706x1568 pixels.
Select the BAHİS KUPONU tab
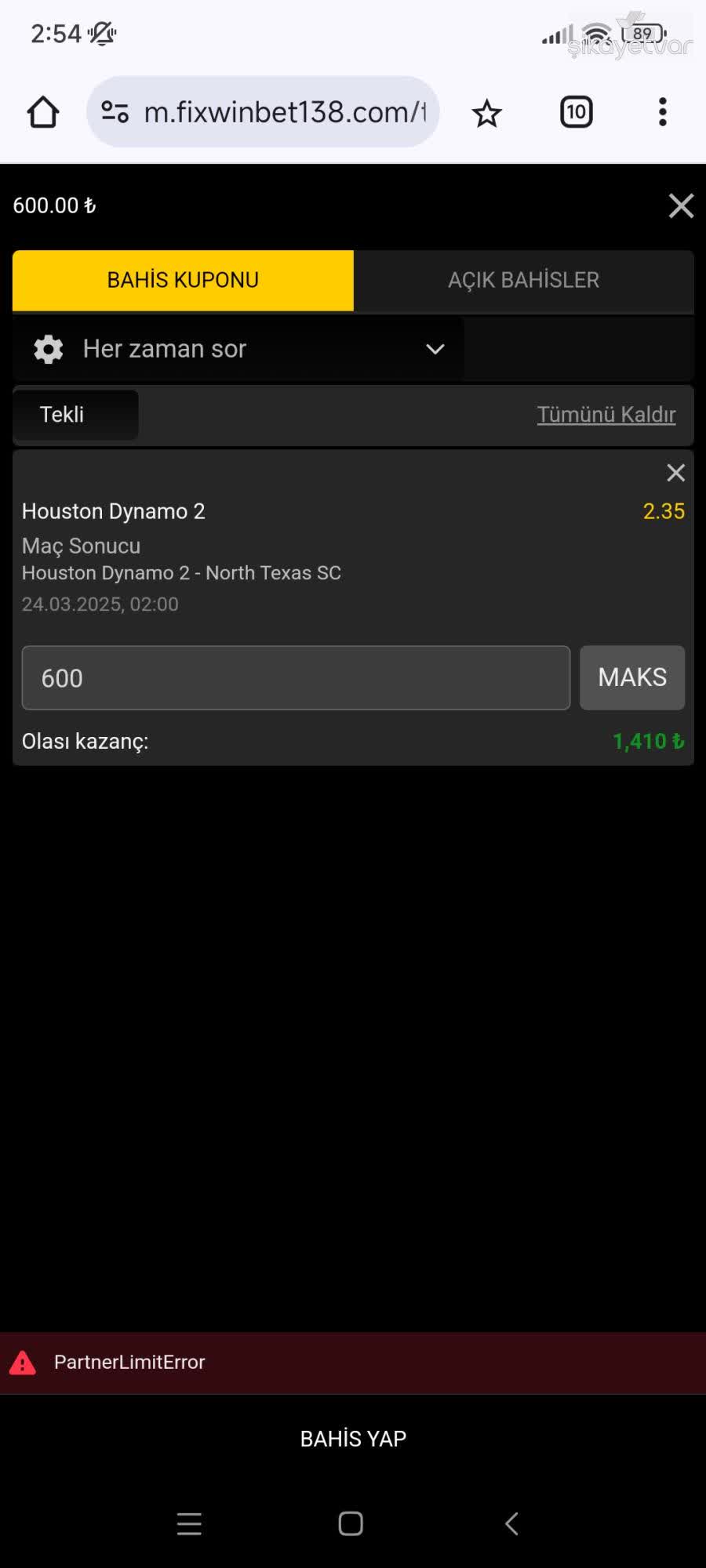183,281
